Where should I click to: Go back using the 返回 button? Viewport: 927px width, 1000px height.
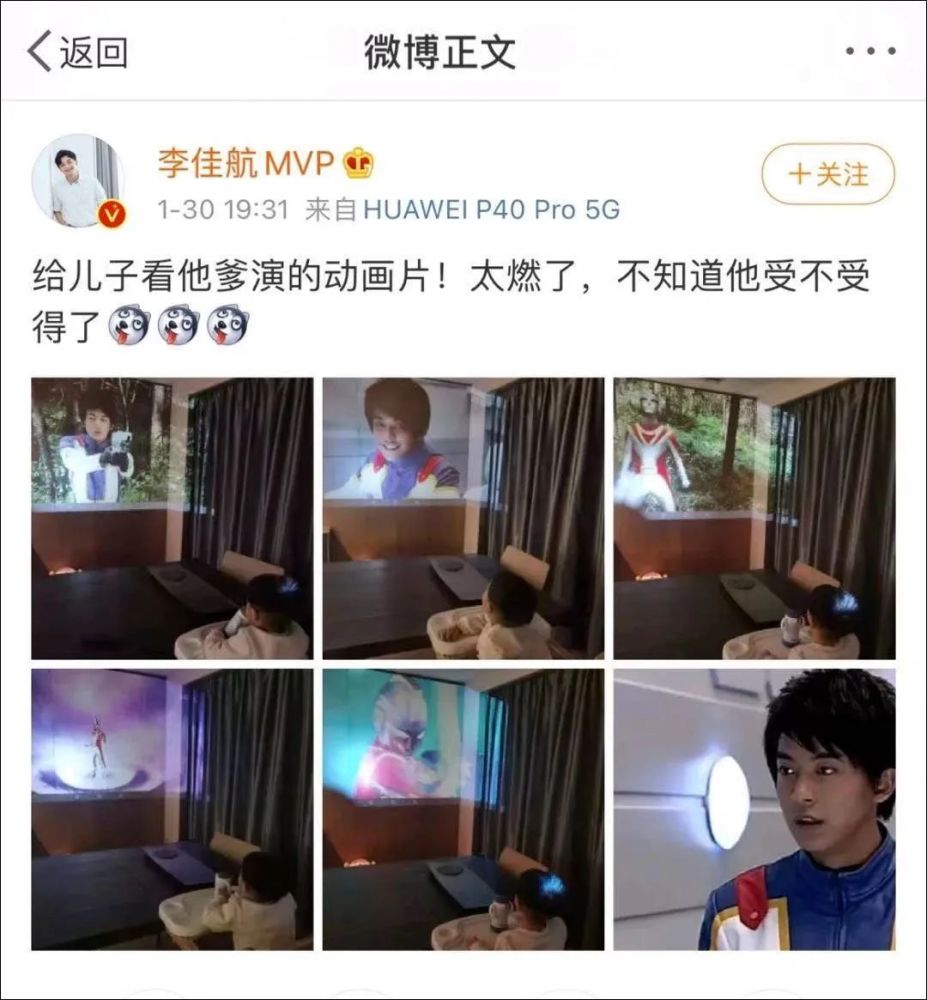(78, 52)
